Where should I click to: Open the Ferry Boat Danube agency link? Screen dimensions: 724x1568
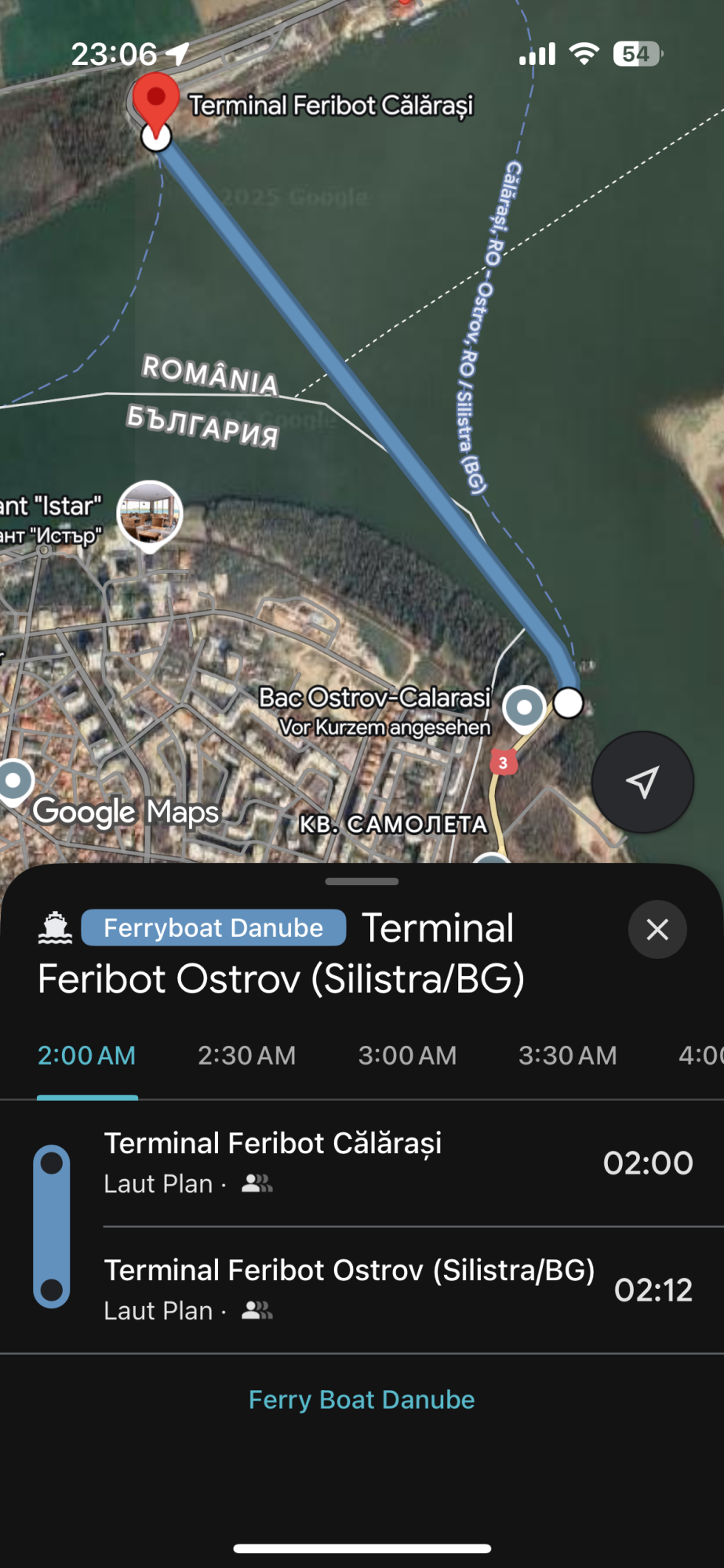coord(362,1399)
